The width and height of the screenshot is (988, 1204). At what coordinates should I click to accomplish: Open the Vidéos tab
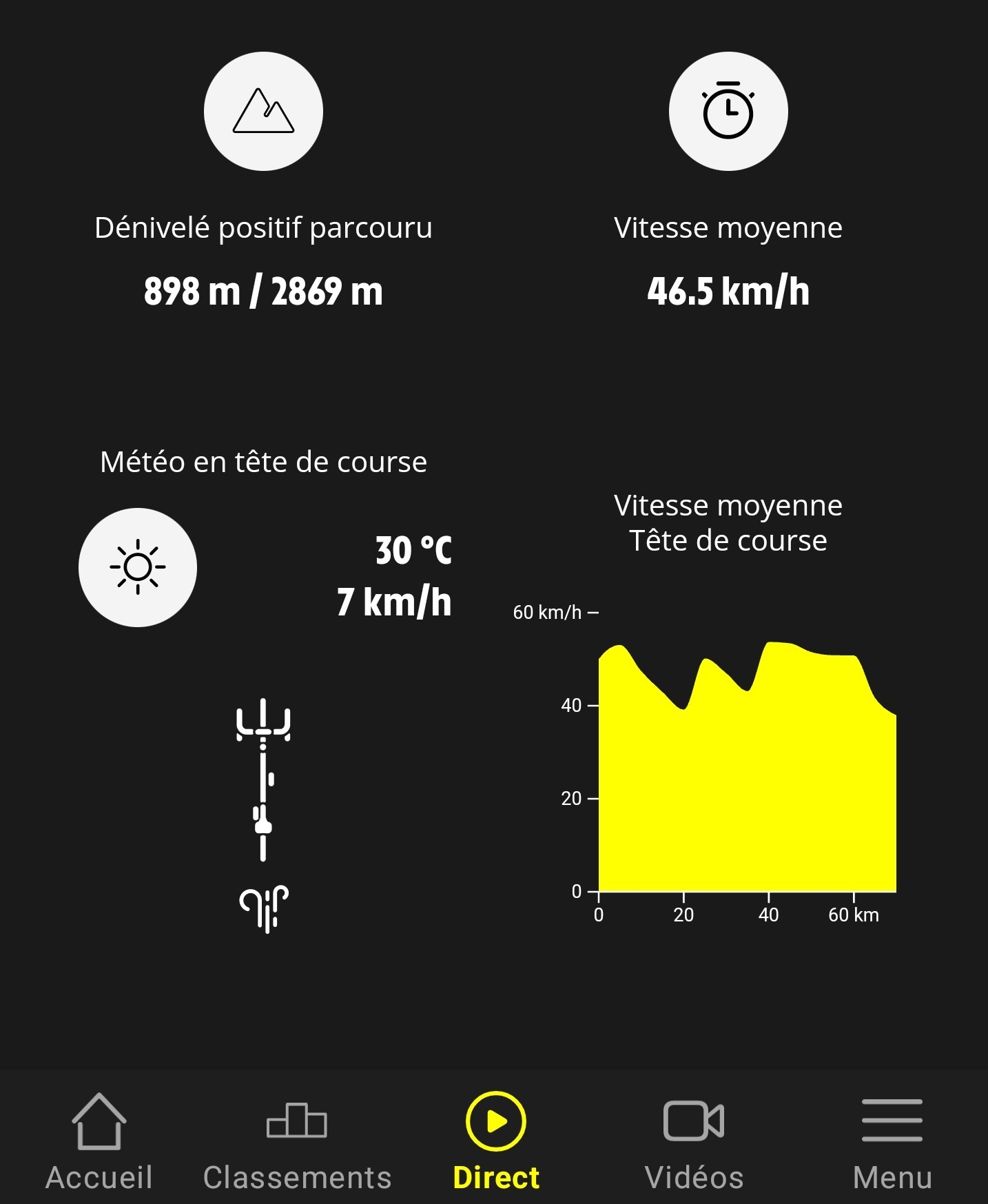(x=694, y=1141)
